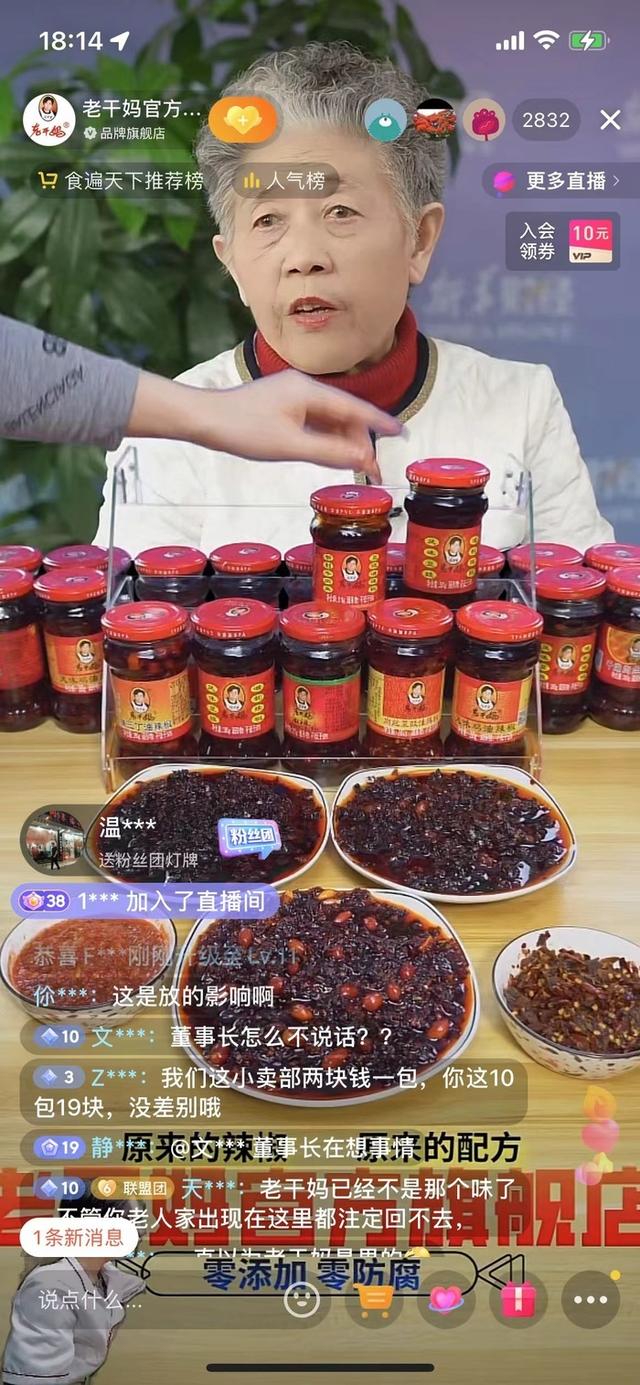The width and height of the screenshot is (640, 1385).
Task: Jump to the 1条新消息 new message
Action: [79, 1237]
